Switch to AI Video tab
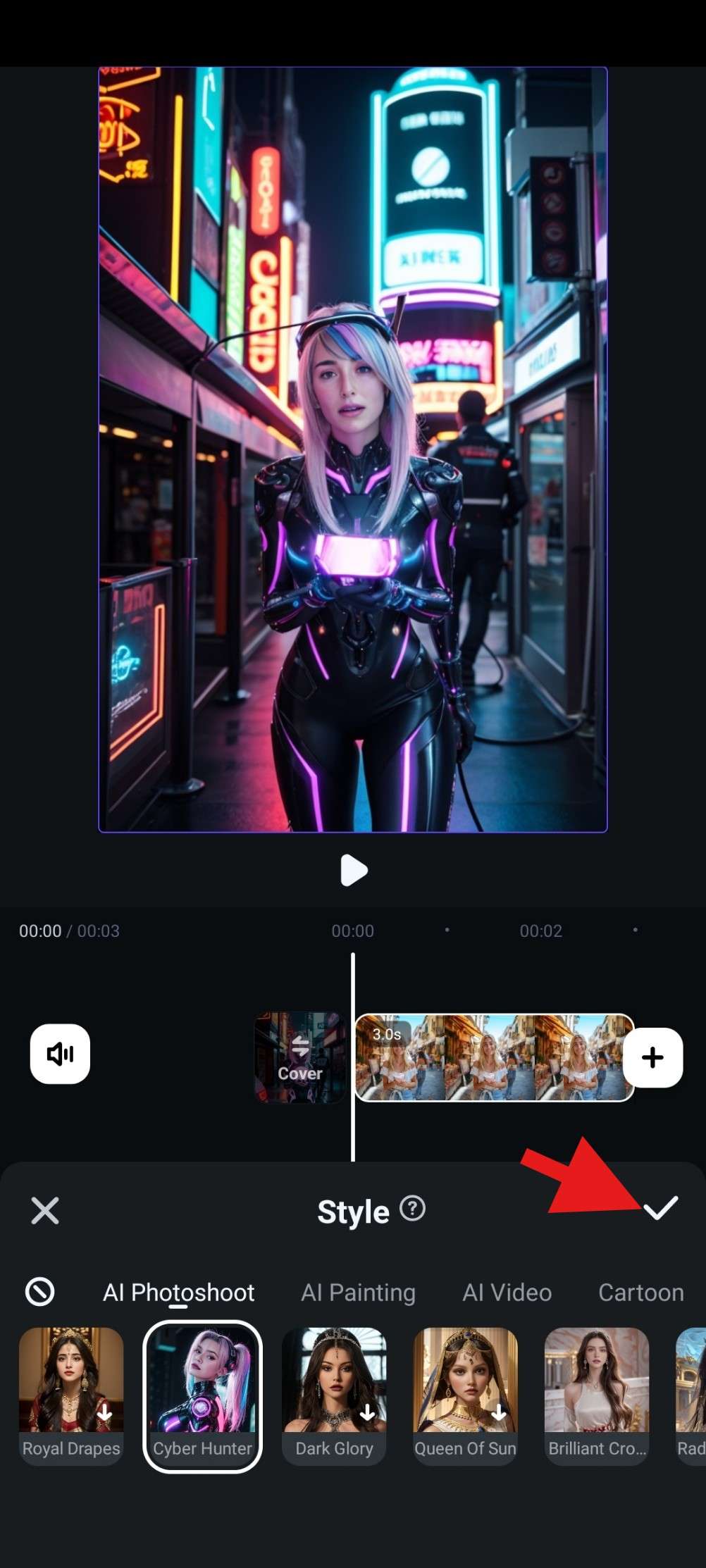 [x=507, y=1293]
